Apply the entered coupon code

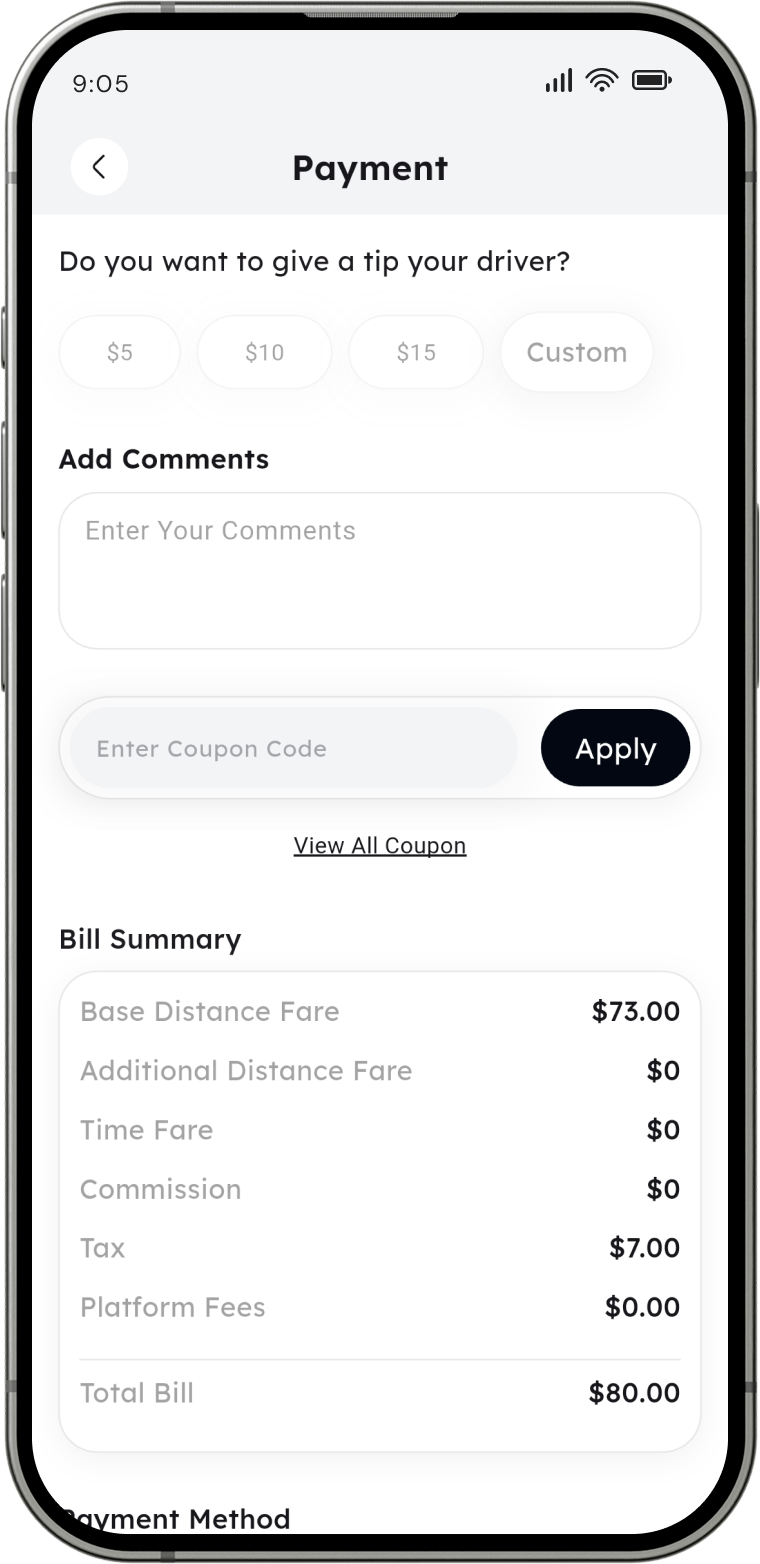(x=615, y=748)
